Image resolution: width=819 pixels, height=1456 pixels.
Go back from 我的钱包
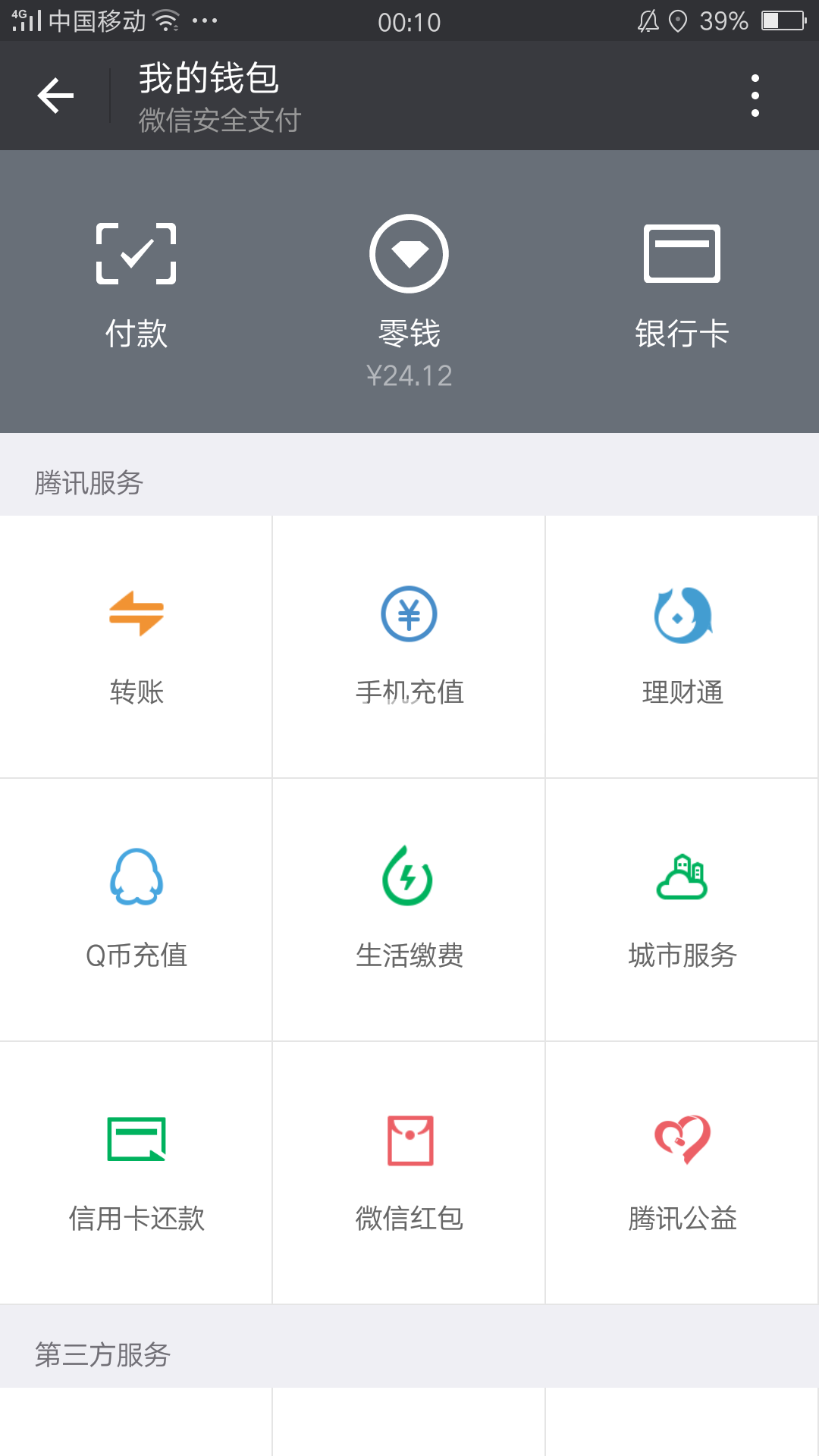[x=55, y=96]
